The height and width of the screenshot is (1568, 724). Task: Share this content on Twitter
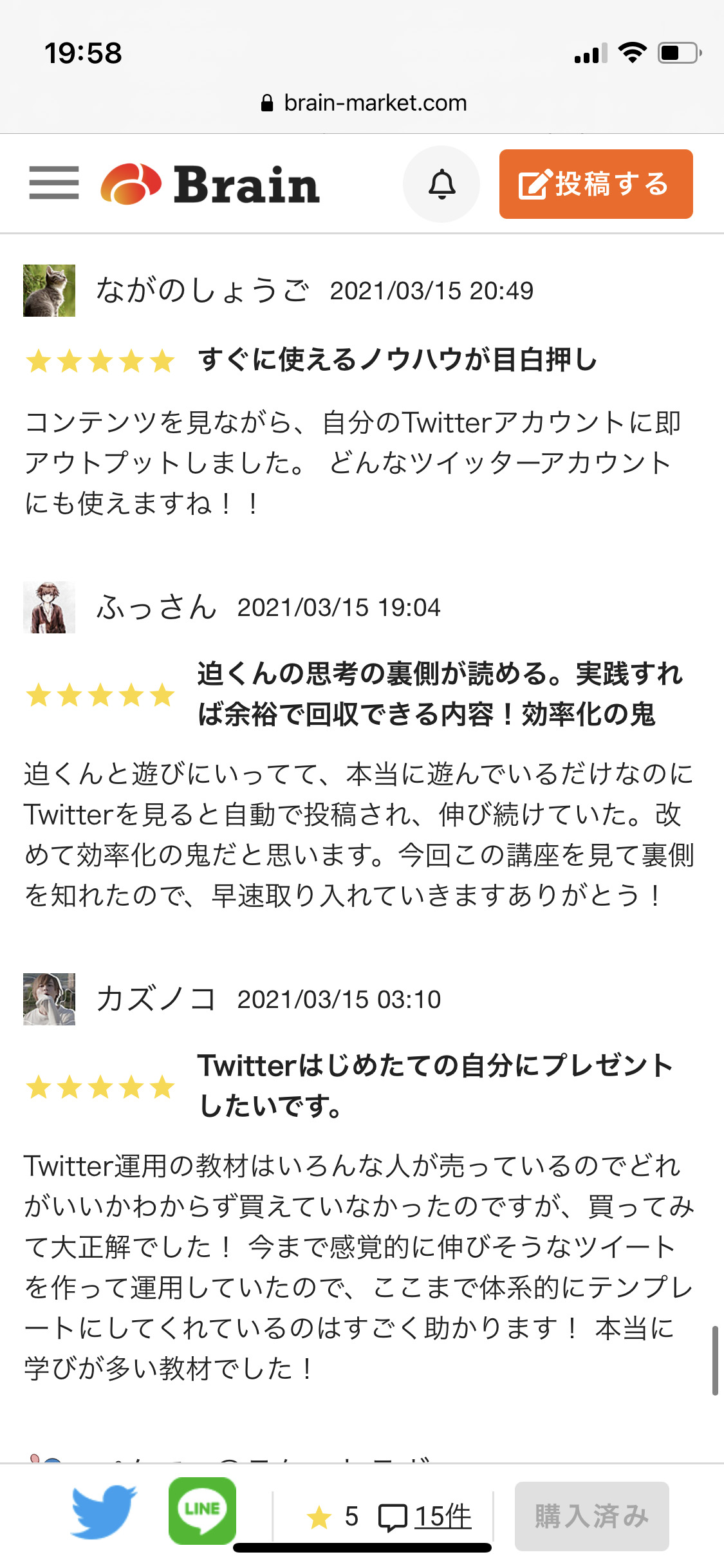104,1511
